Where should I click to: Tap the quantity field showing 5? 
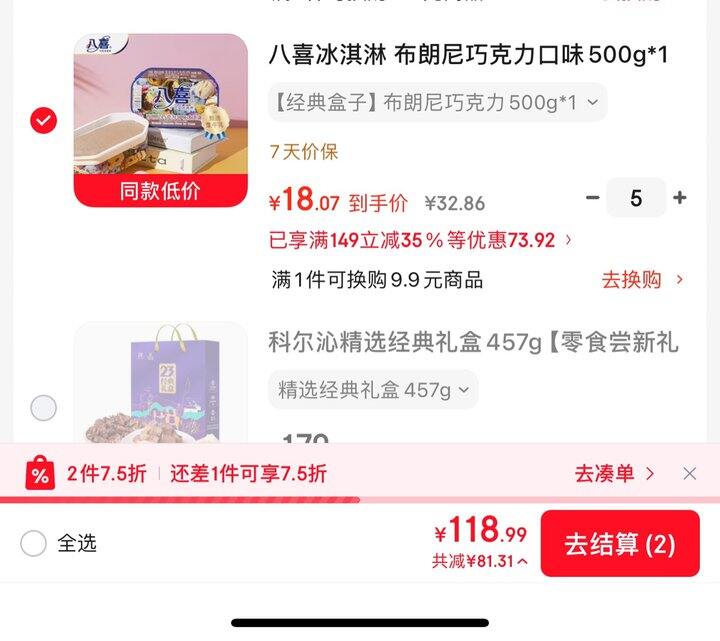click(x=636, y=198)
